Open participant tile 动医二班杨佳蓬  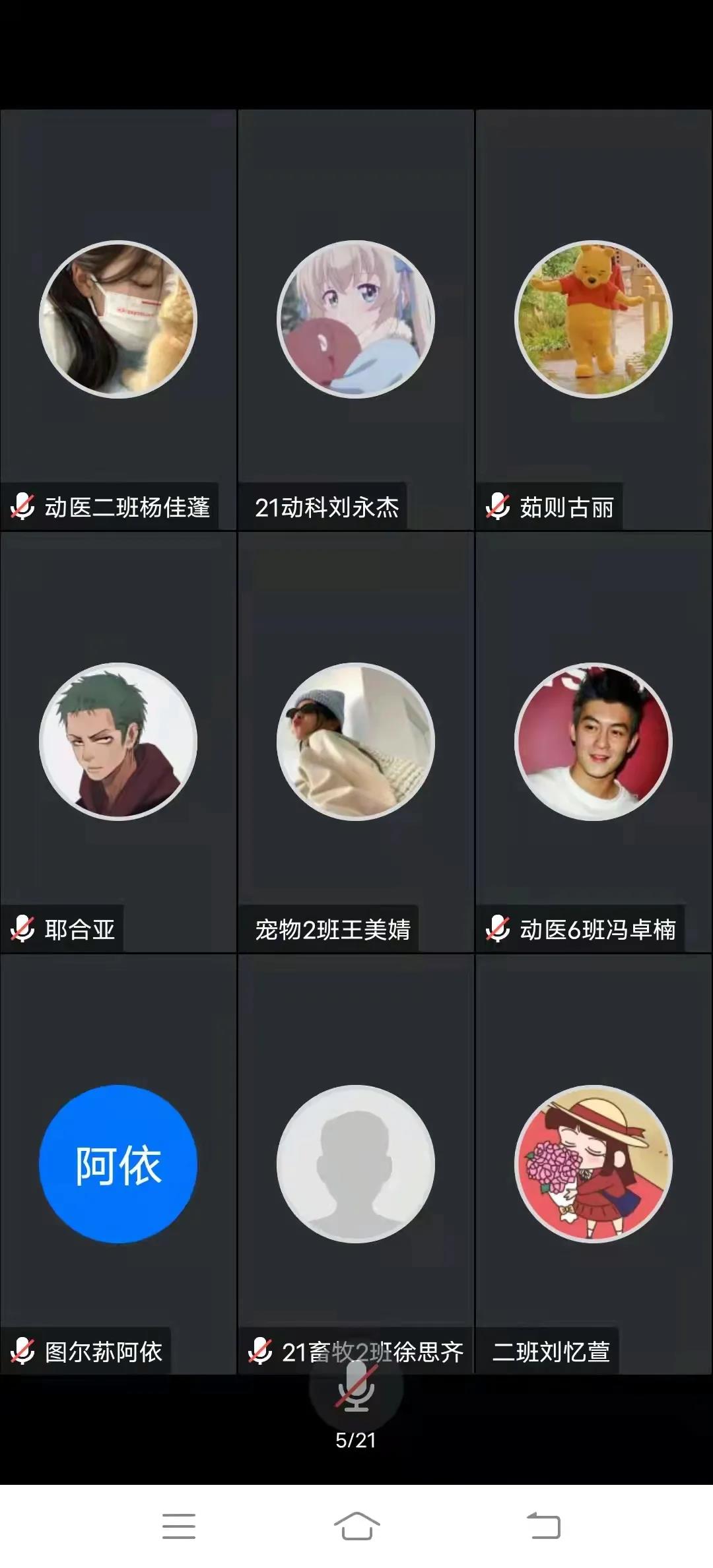pos(118,319)
